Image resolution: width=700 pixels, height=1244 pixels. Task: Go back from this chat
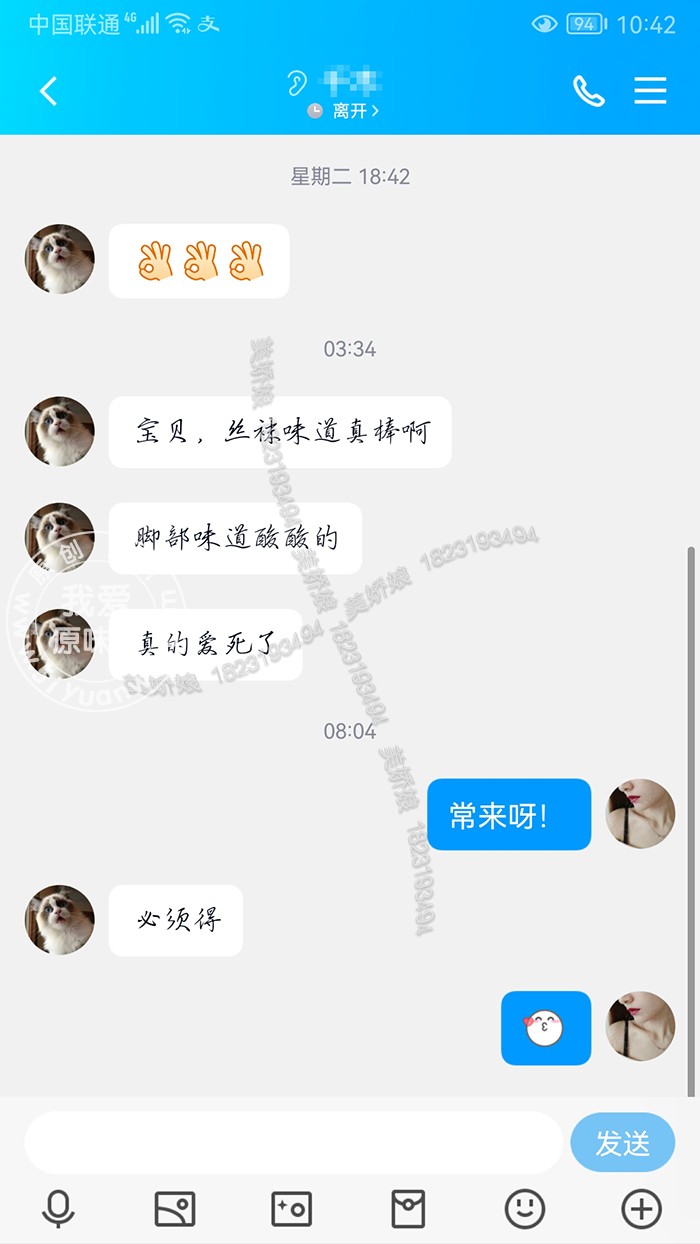pos(48,91)
